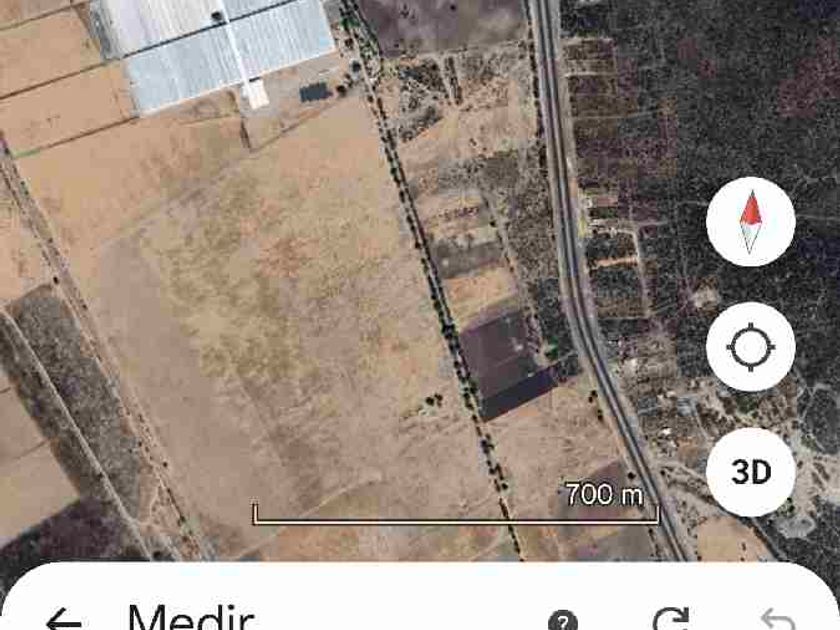
Task: Undo the last measurement point
Action: (x=778, y=620)
